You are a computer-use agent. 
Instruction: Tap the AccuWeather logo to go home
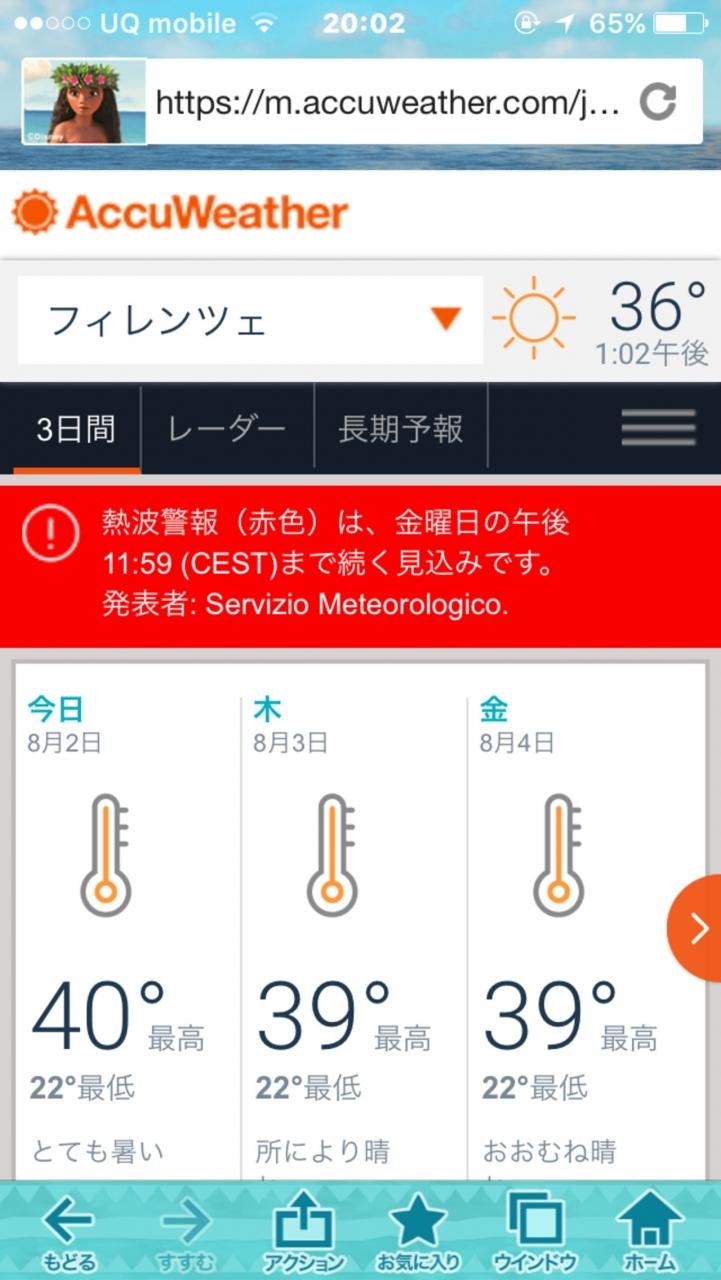[x=180, y=213]
